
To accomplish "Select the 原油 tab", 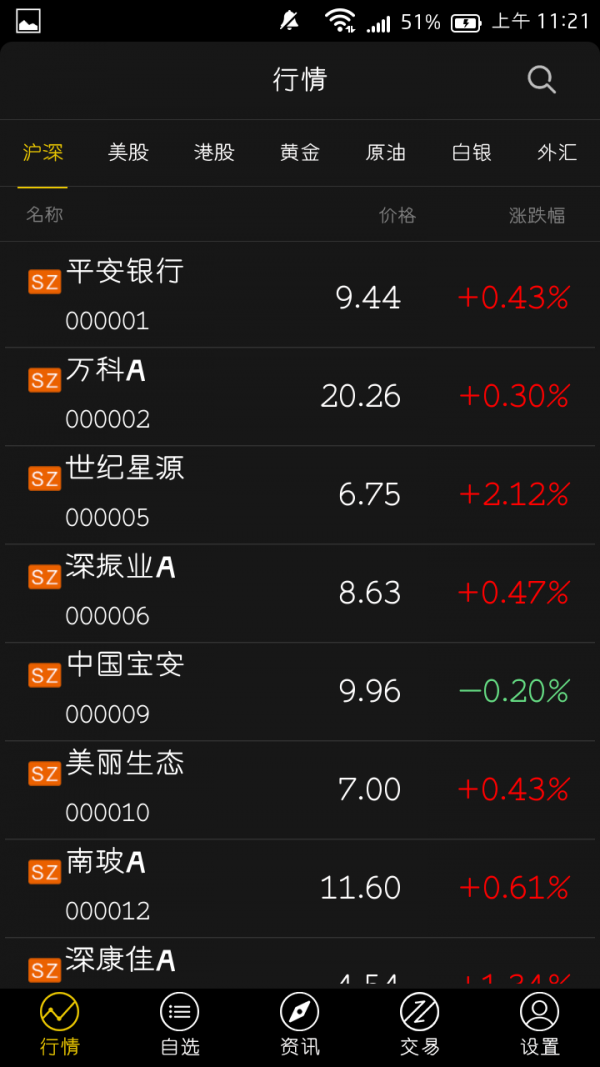I will 386,153.
